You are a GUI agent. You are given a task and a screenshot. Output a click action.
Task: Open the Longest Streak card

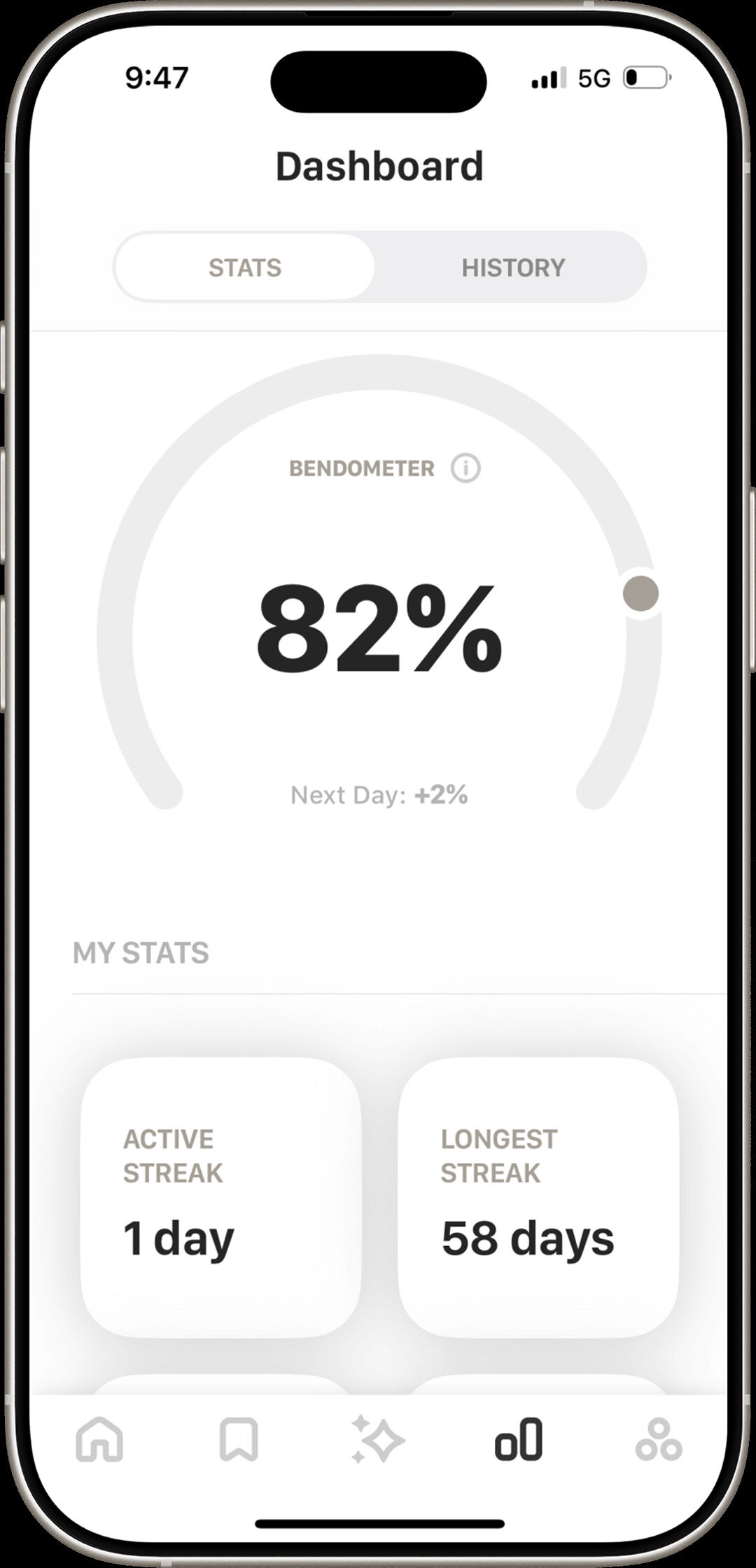click(x=538, y=1198)
